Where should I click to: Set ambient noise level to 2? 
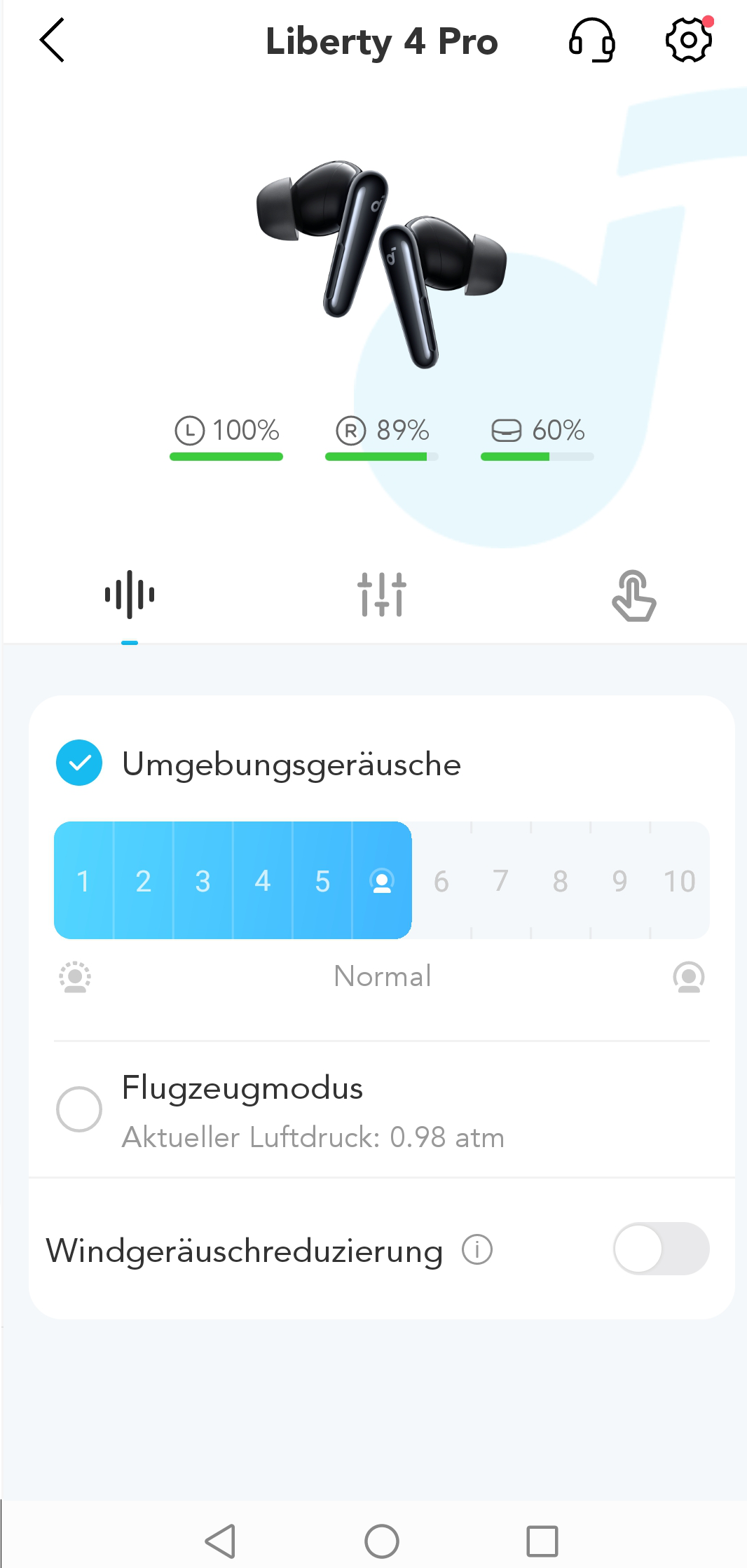point(143,881)
